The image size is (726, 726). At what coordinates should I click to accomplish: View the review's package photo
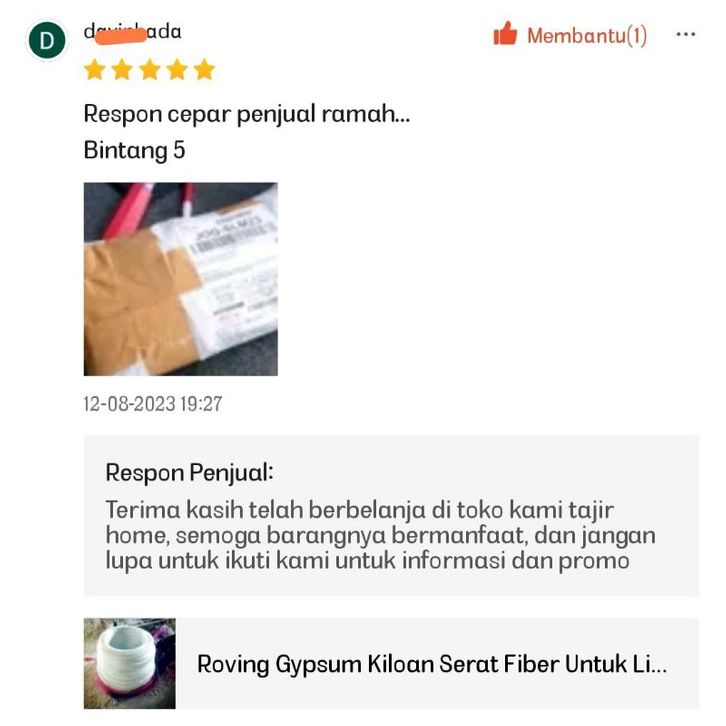point(180,279)
